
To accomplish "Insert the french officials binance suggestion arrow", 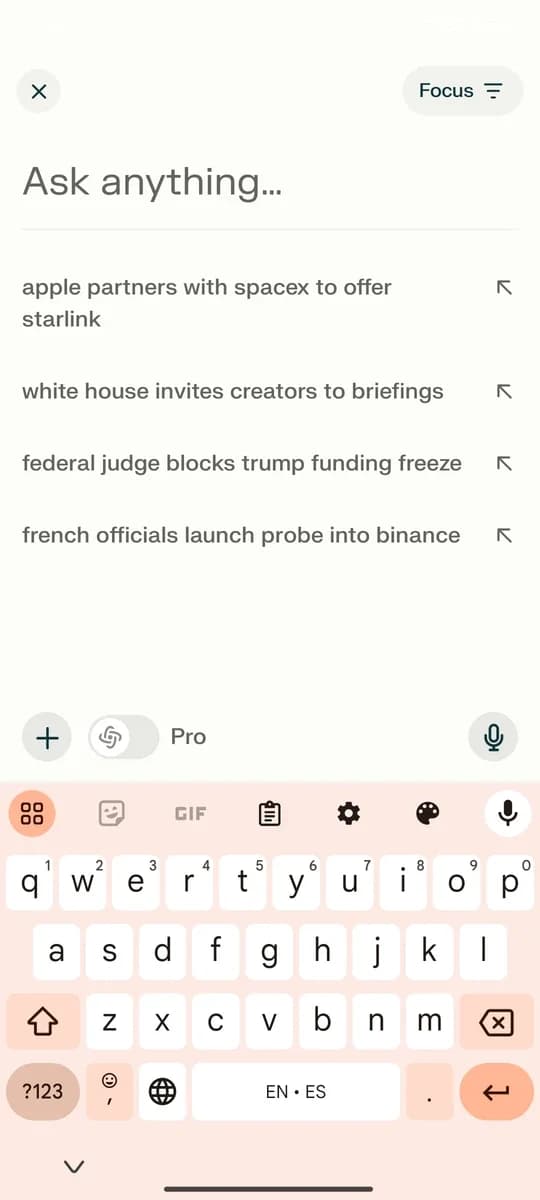I will [x=505, y=535].
